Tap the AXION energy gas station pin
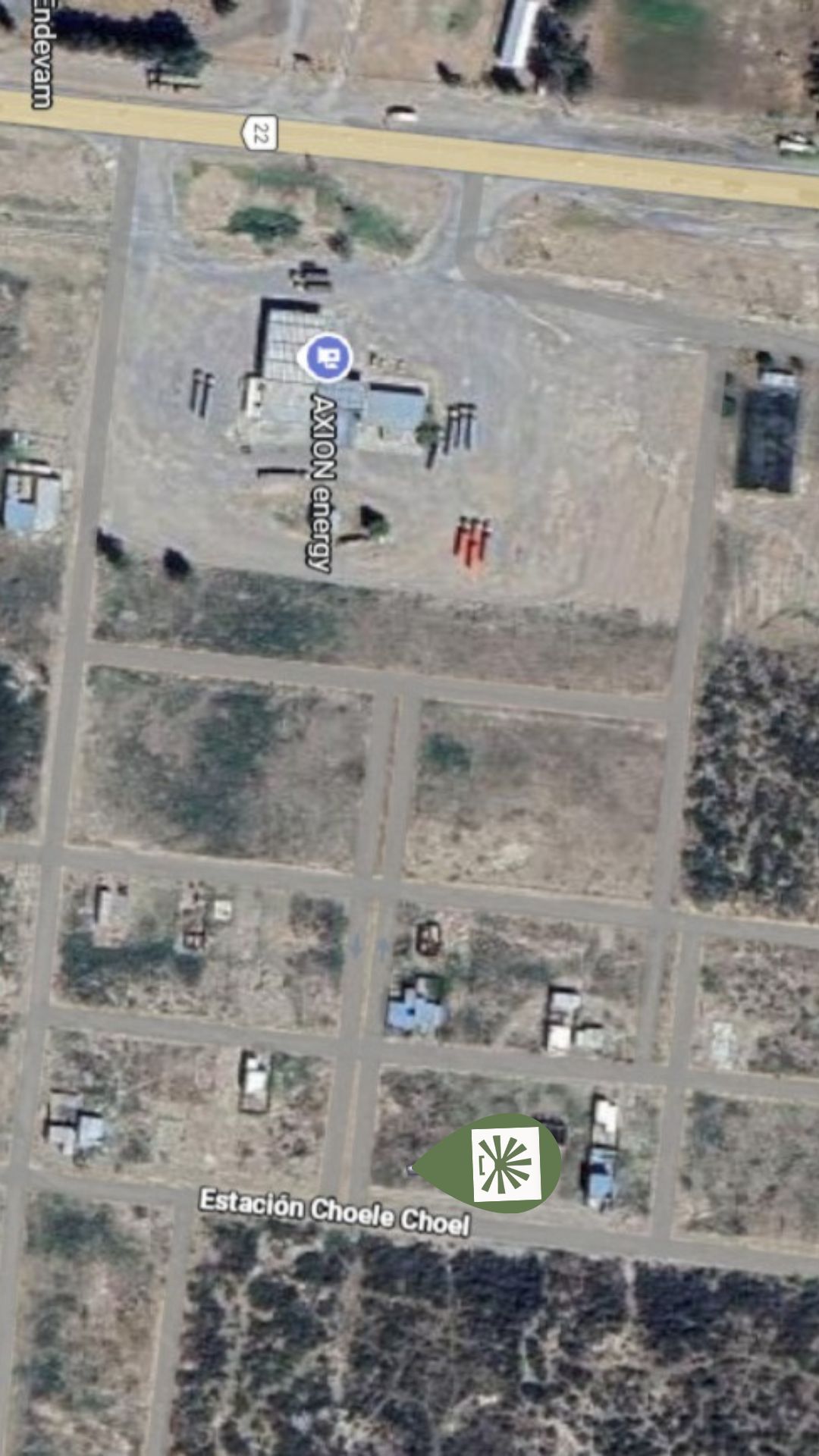The height and width of the screenshot is (1456, 819). tap(328, 356)
